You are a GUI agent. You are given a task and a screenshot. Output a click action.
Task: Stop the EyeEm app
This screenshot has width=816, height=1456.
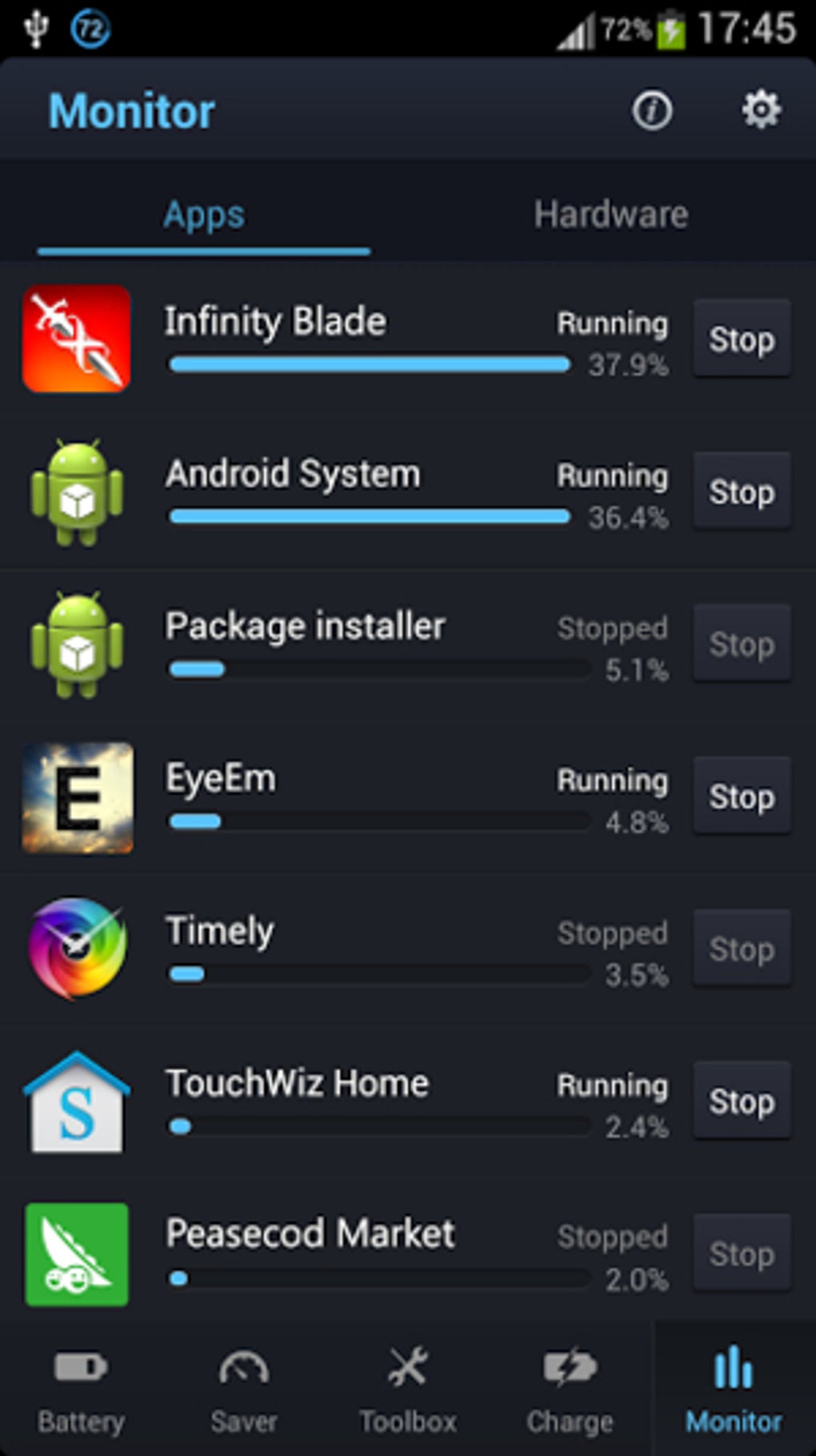tap(742, 796)
